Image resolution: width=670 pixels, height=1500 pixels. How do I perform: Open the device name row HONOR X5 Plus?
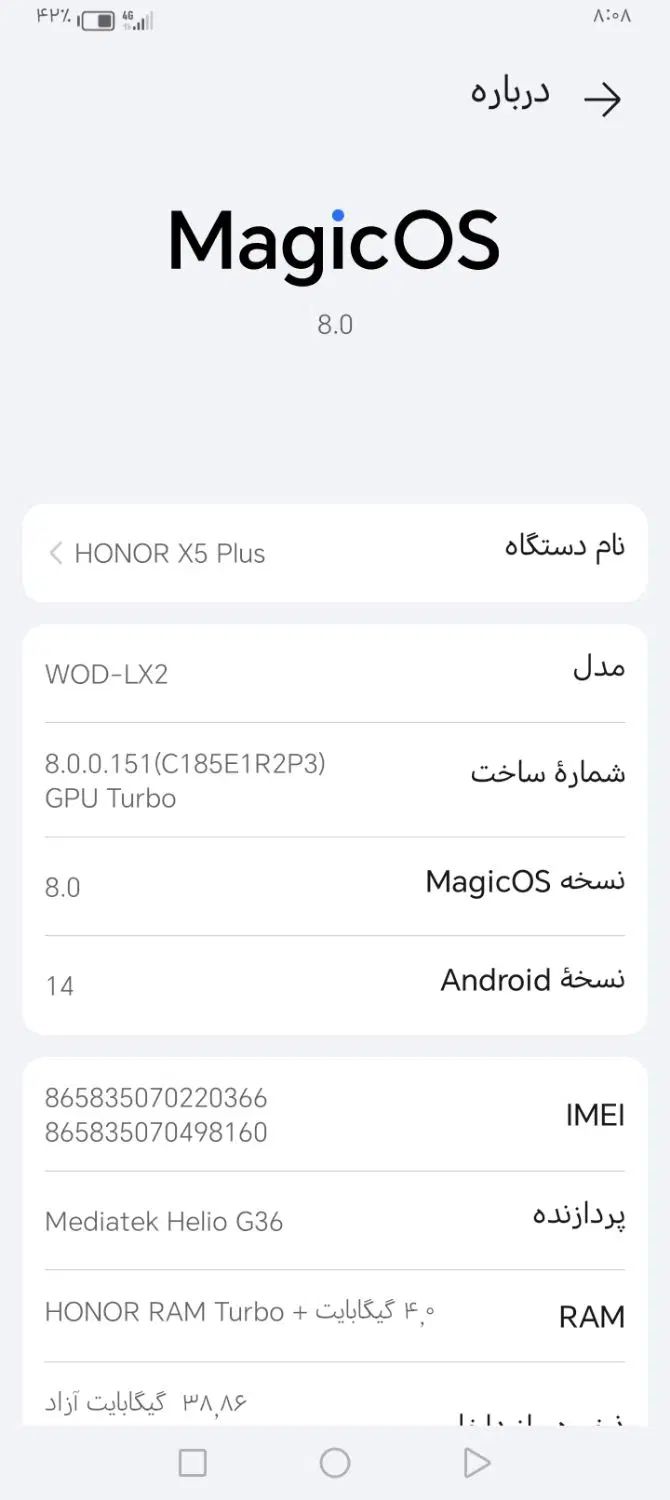tap(335, 553)
